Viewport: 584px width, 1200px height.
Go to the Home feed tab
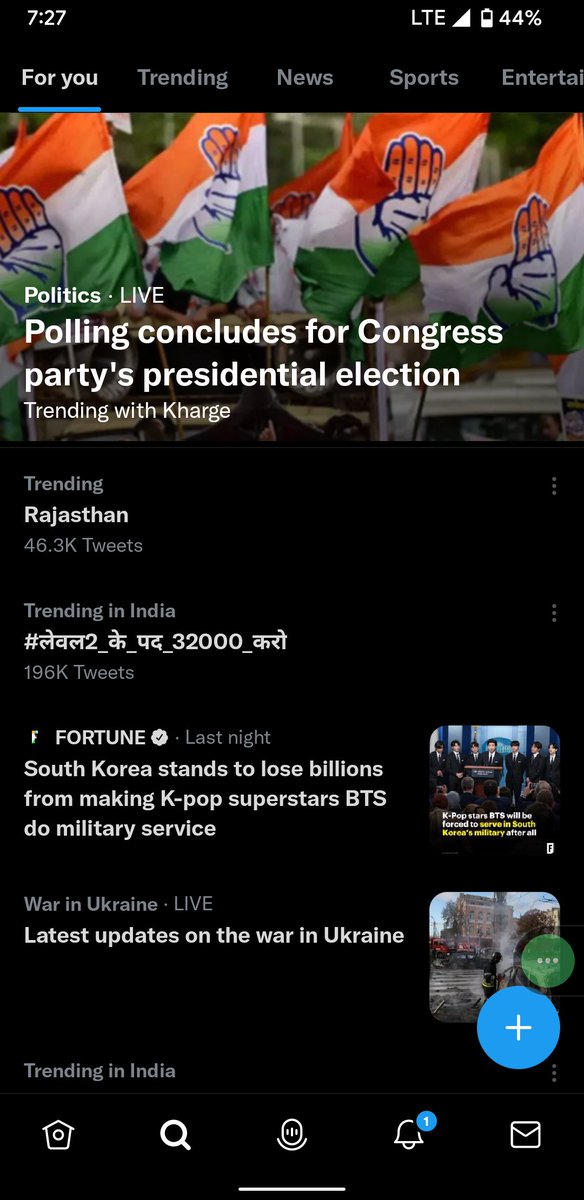[58, 1135]
